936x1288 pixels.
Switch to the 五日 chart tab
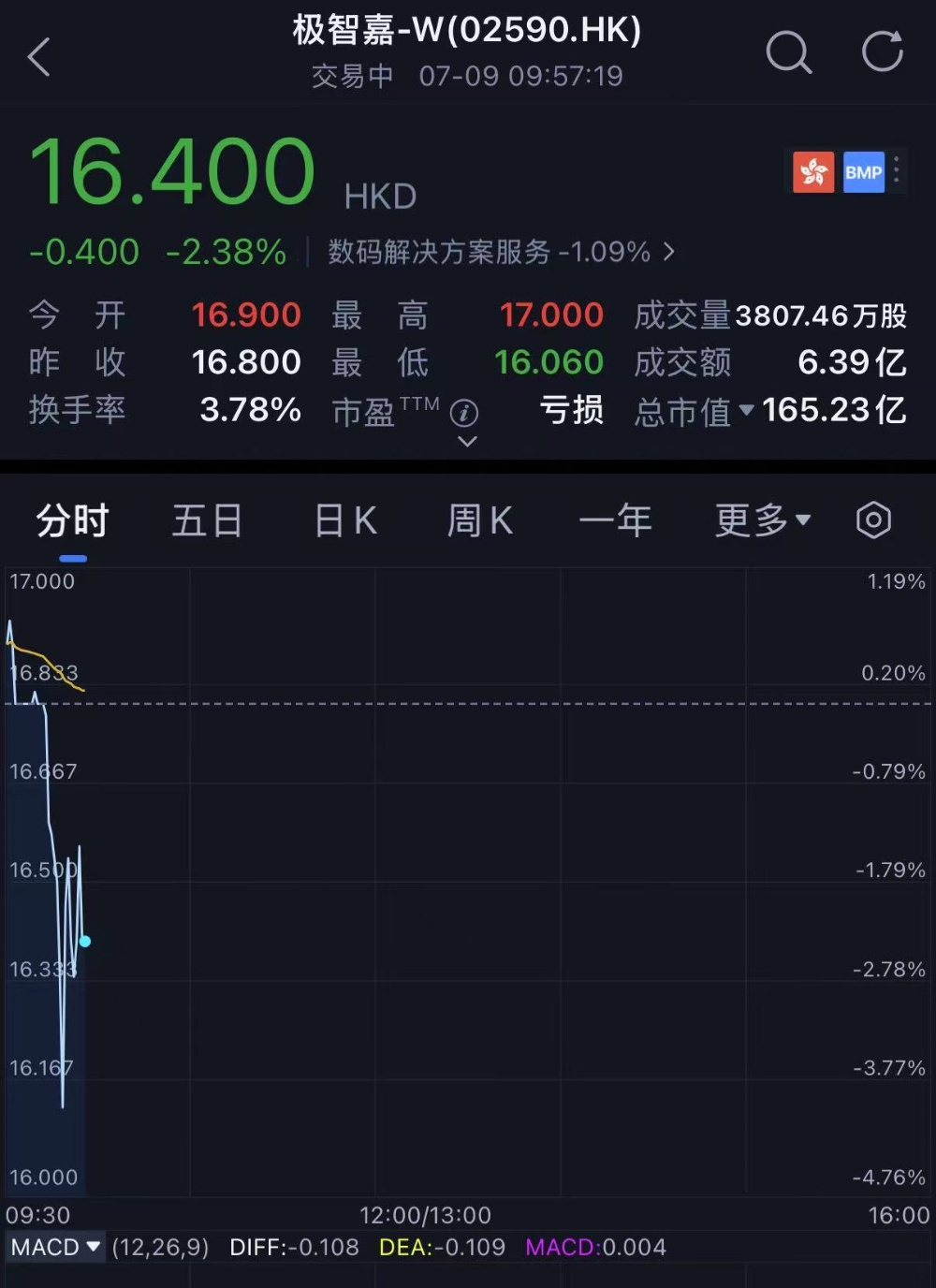[x=208, y=520]
